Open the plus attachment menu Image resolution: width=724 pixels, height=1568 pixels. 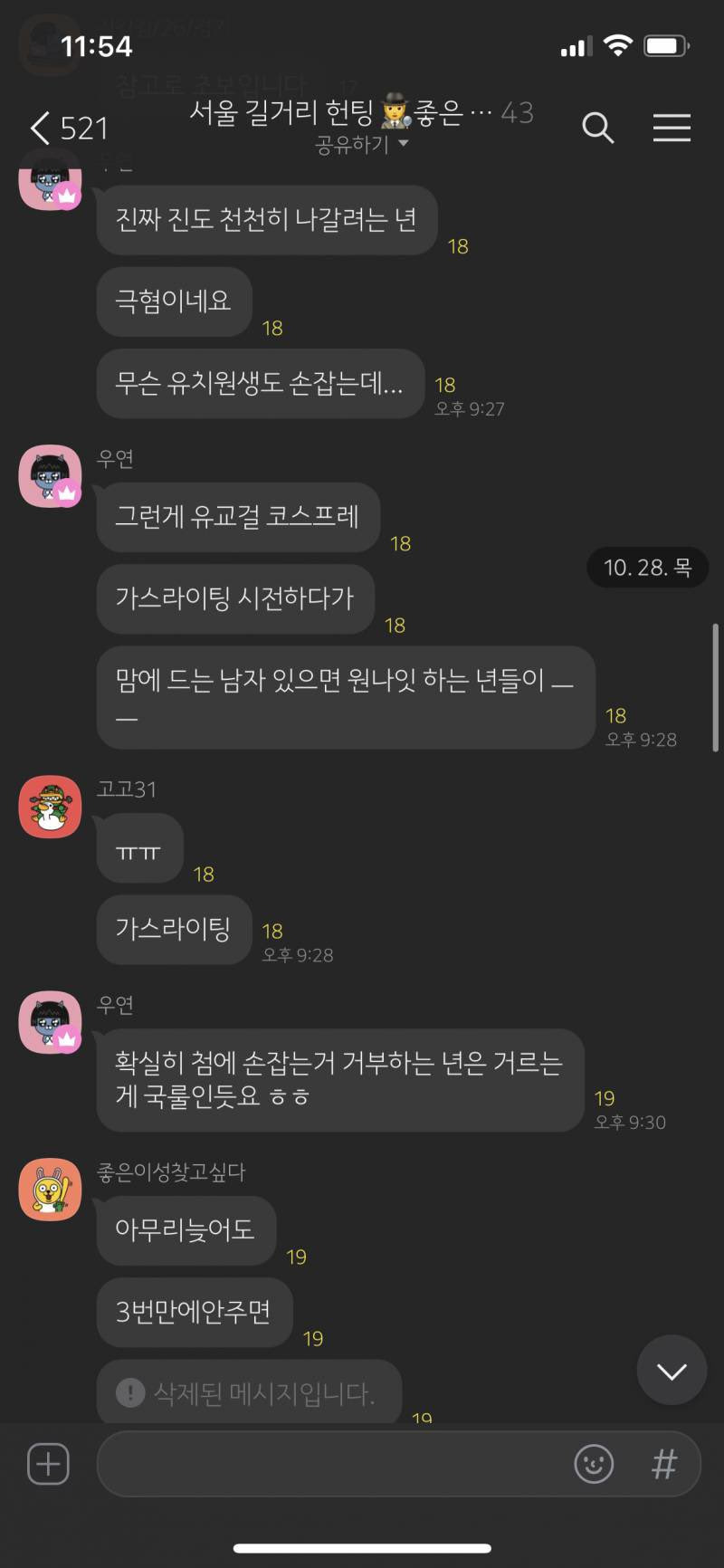click(x=48, y=1464)
